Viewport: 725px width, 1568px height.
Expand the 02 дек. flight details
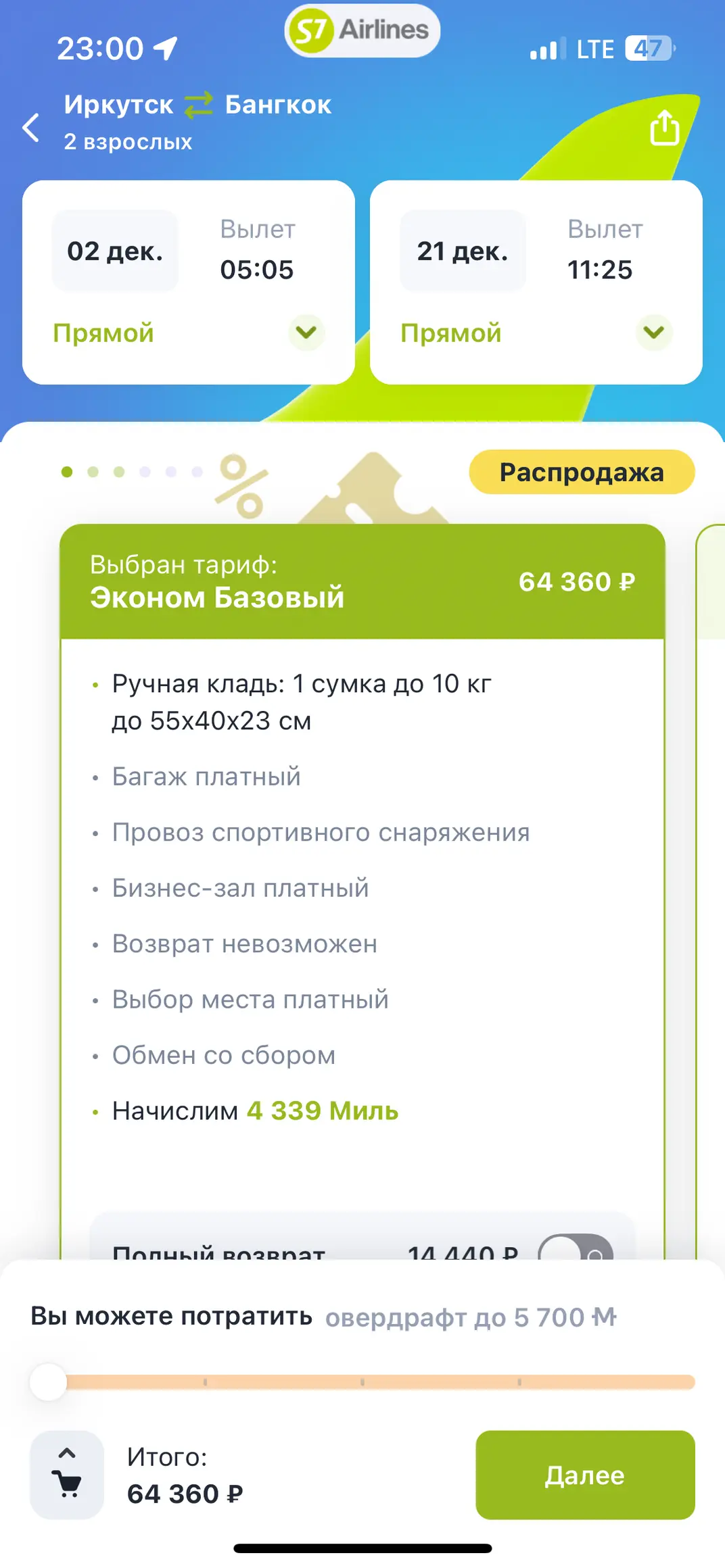click(306, 332)
